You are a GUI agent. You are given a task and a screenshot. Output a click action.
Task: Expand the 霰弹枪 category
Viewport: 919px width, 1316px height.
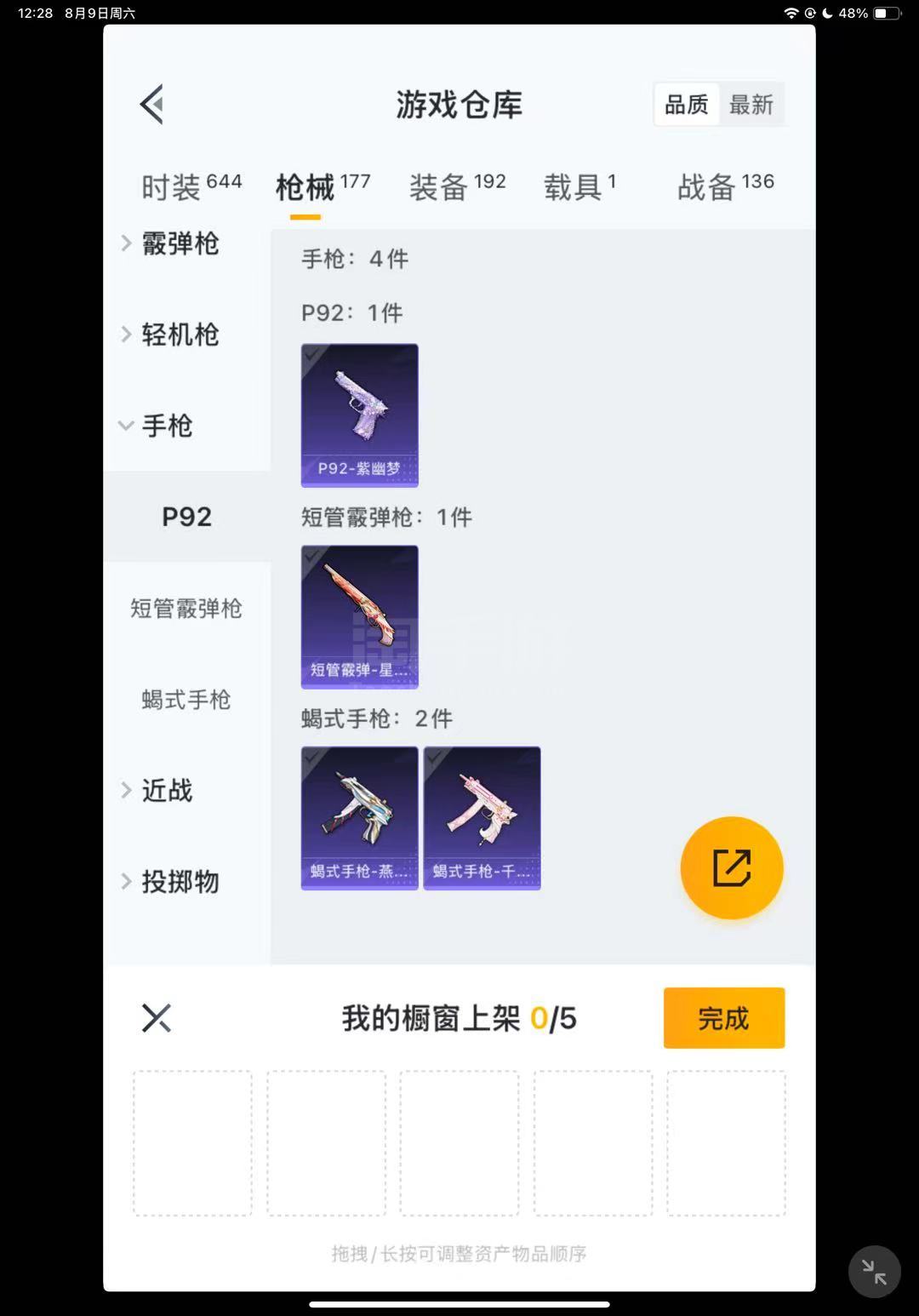point(180,244)
